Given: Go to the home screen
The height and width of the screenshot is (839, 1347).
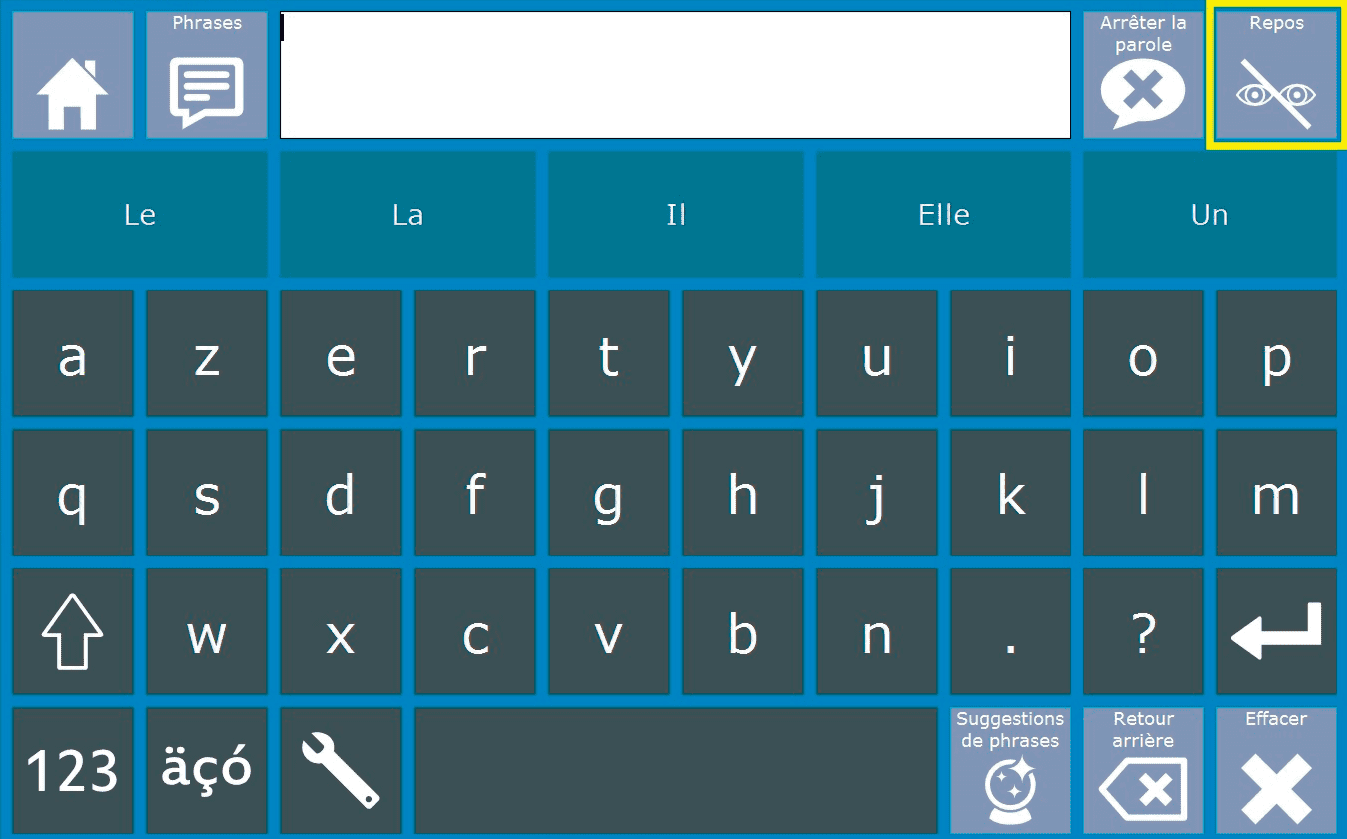Looking at the screenshot, I should click(72, 75).
